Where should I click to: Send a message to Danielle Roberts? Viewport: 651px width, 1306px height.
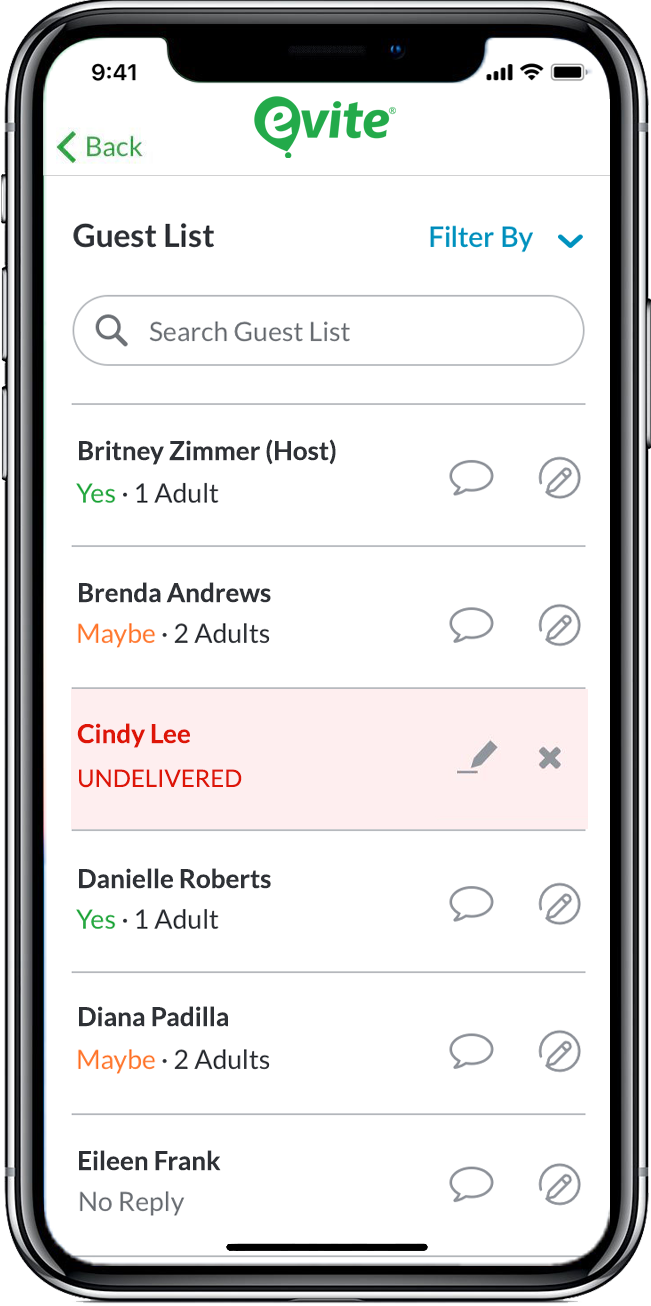point(471,904)
